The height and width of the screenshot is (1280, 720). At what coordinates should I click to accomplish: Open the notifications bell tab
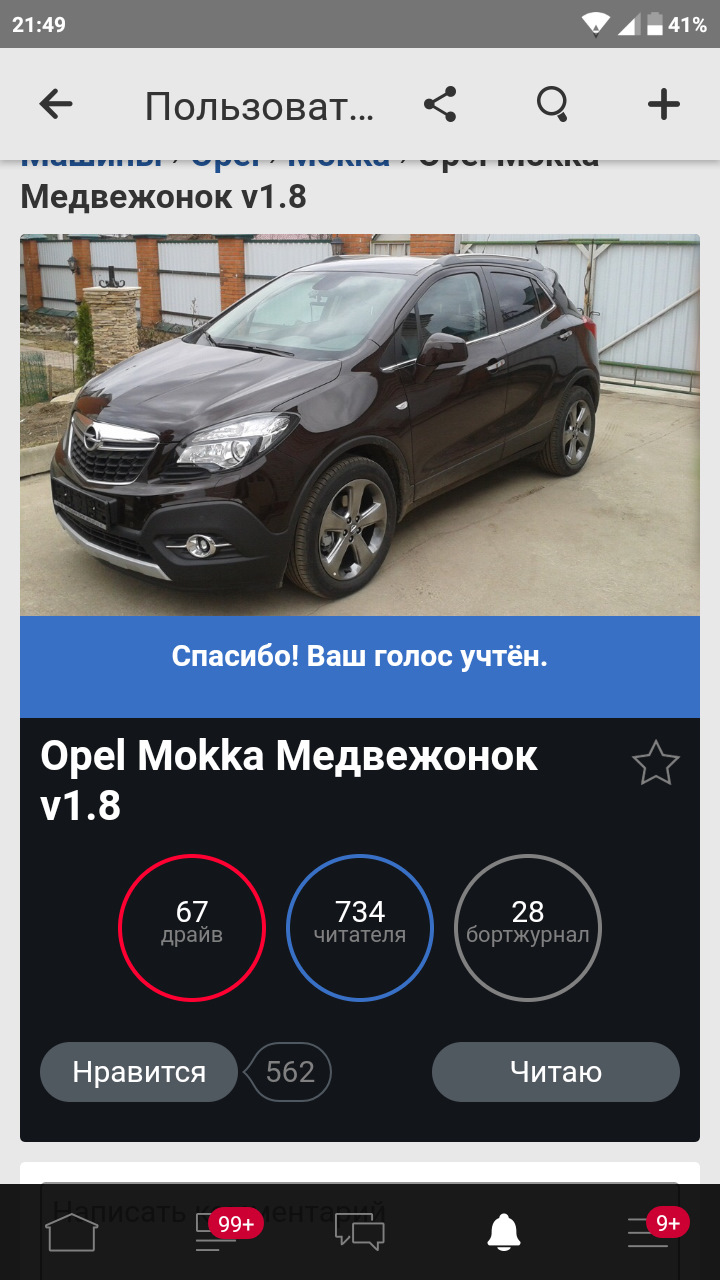click(504, 1232)
